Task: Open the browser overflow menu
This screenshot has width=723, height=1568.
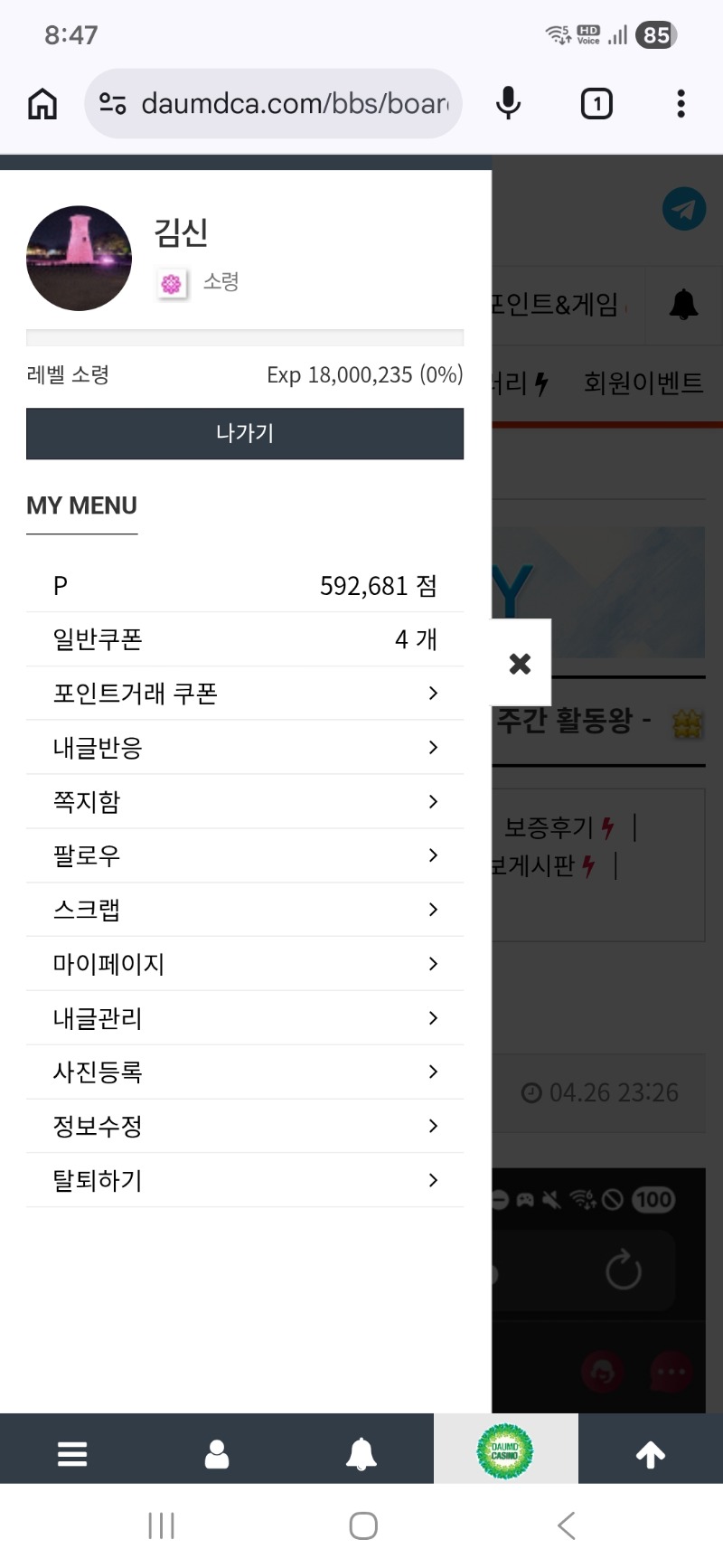Action: pyautogui.click(x=681, y=104)
